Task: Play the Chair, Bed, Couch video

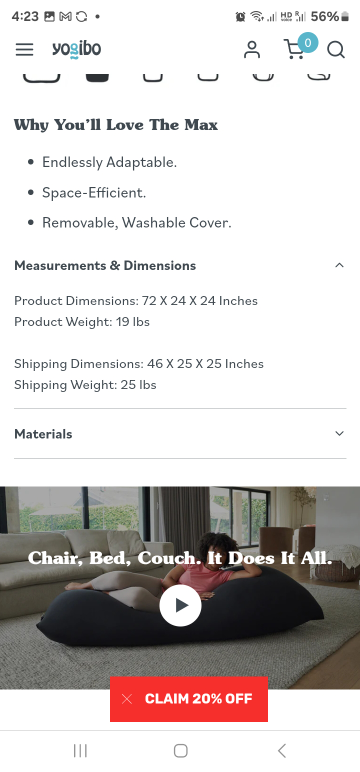Action: 180,605
